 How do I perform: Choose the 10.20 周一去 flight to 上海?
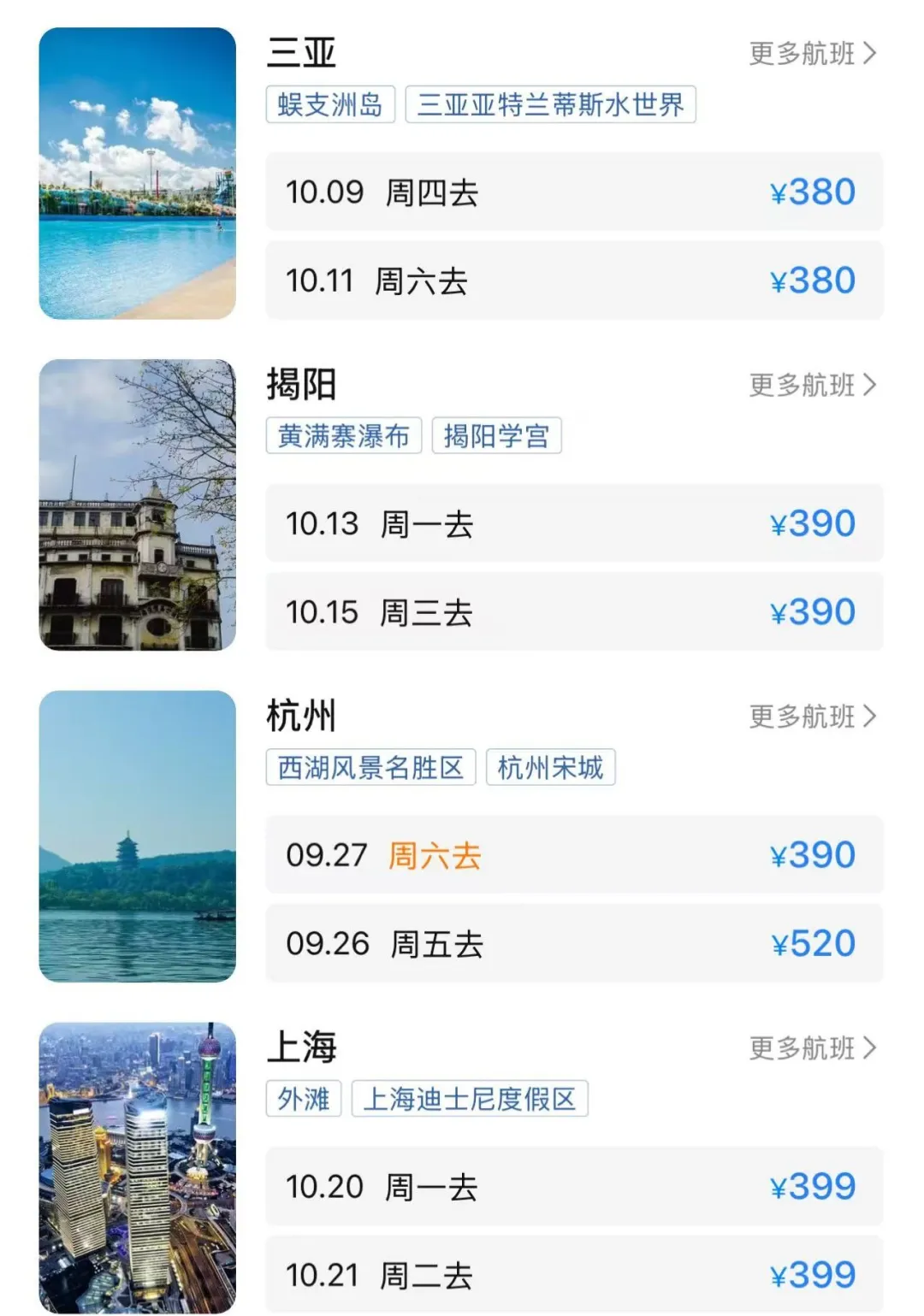click(573, 1187)
